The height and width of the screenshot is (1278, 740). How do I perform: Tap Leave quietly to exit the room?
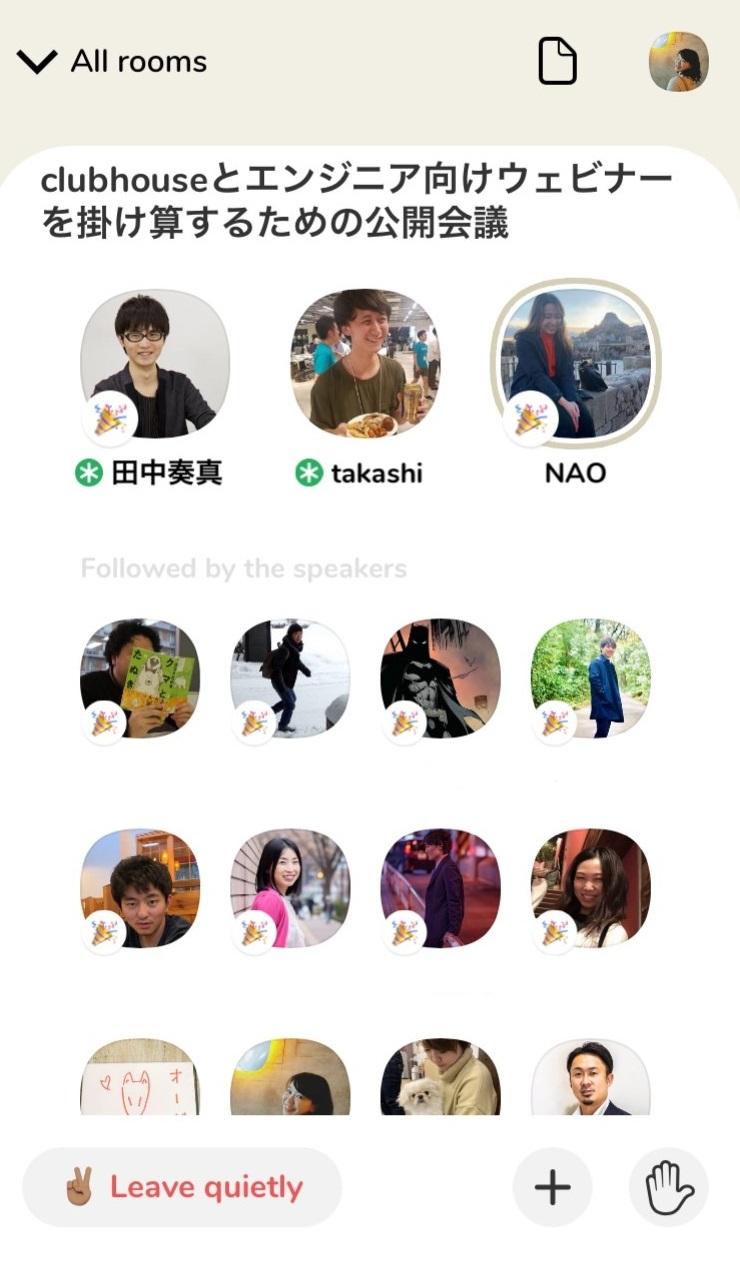(182, 1187)
